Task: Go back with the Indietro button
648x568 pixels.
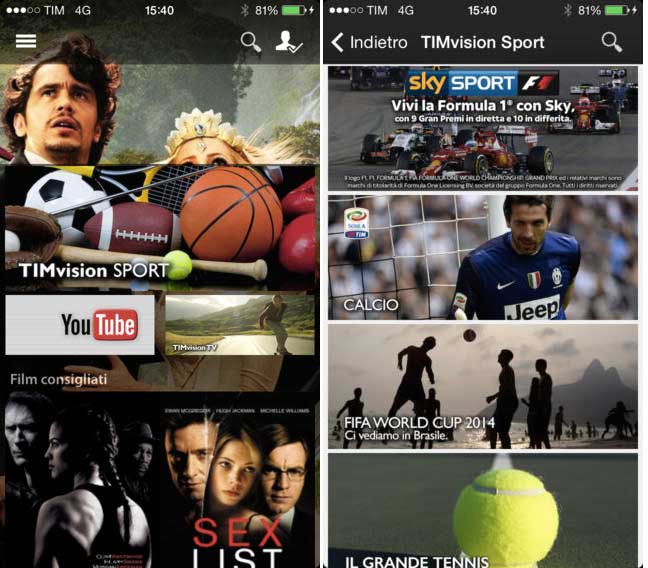Action: 369,42
